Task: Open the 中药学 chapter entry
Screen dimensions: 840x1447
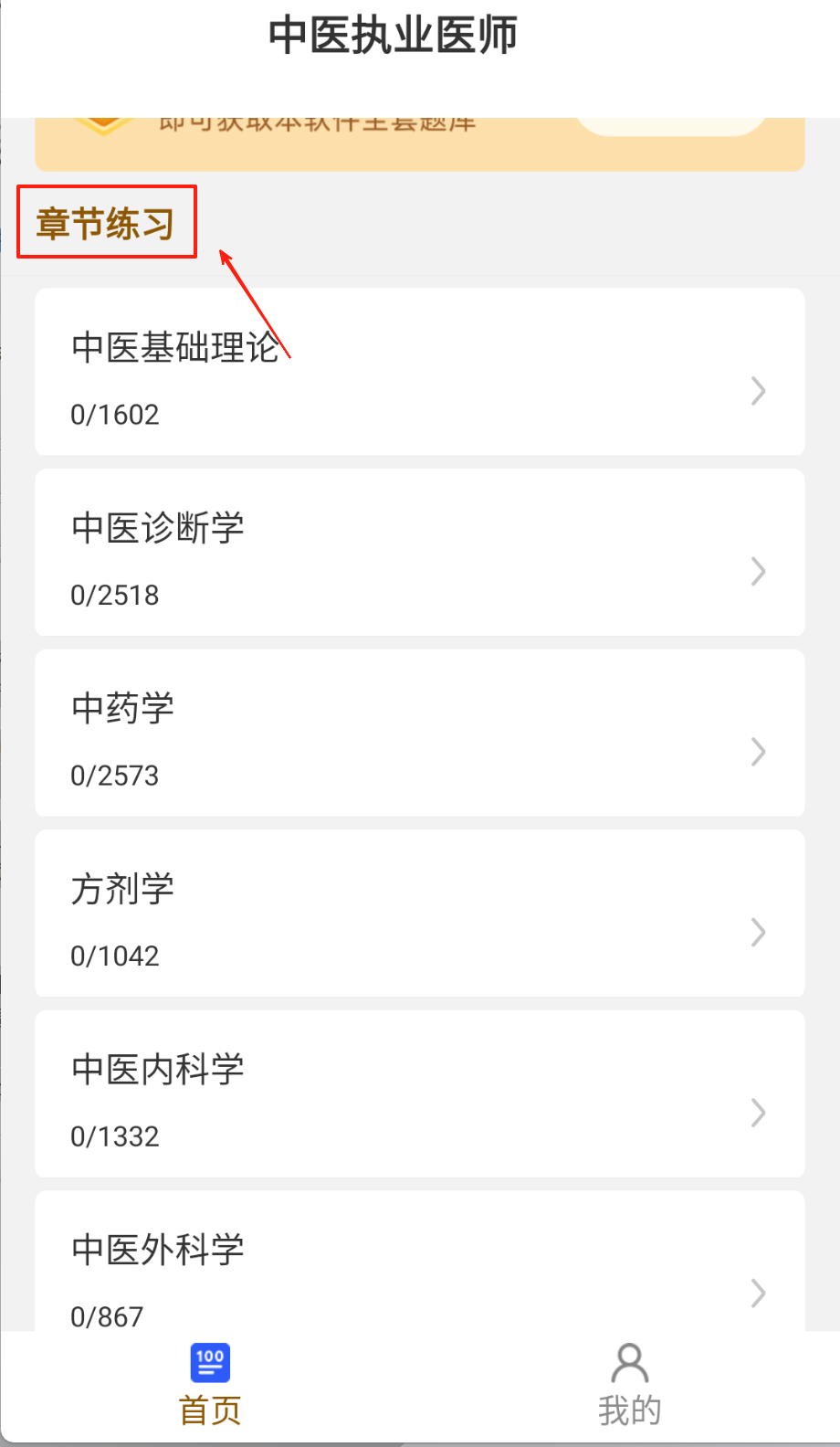Action: (x=420, y=732)
